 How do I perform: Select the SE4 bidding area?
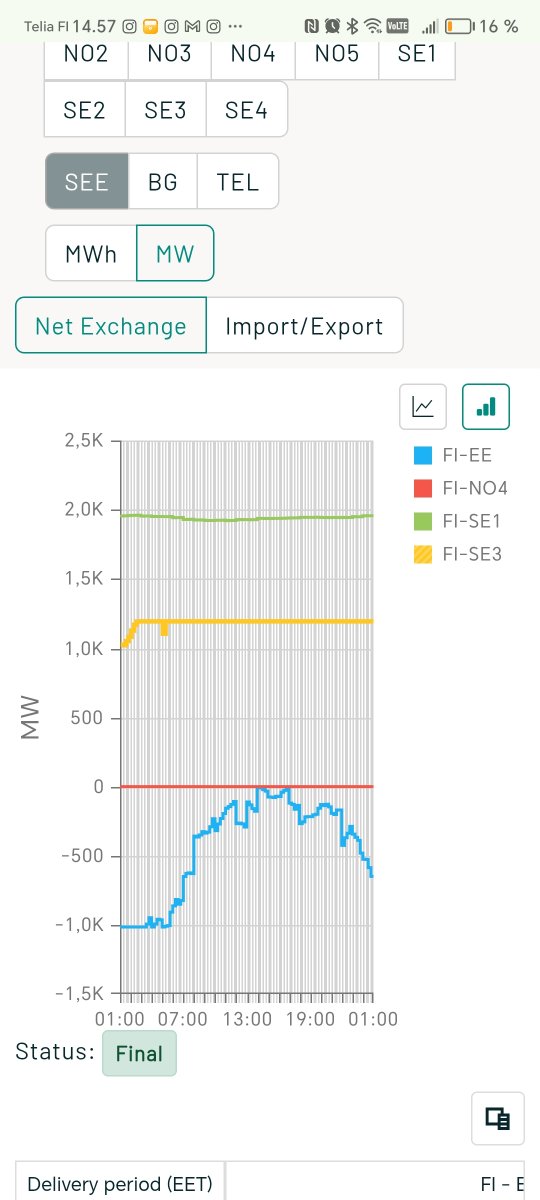[x=246, y=110]
